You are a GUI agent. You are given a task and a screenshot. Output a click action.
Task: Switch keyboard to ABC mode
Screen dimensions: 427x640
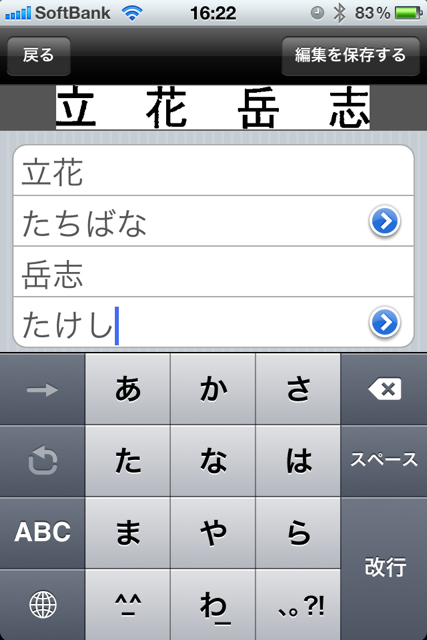42,532
